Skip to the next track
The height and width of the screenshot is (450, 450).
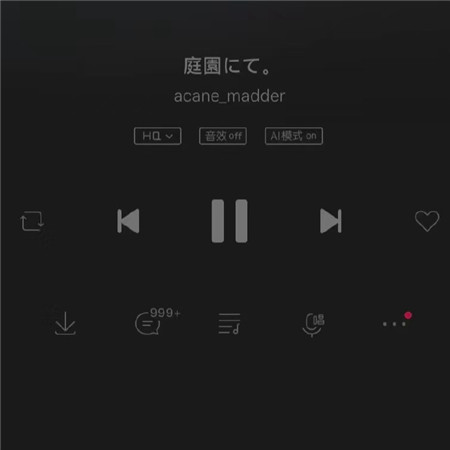[331, 221]
